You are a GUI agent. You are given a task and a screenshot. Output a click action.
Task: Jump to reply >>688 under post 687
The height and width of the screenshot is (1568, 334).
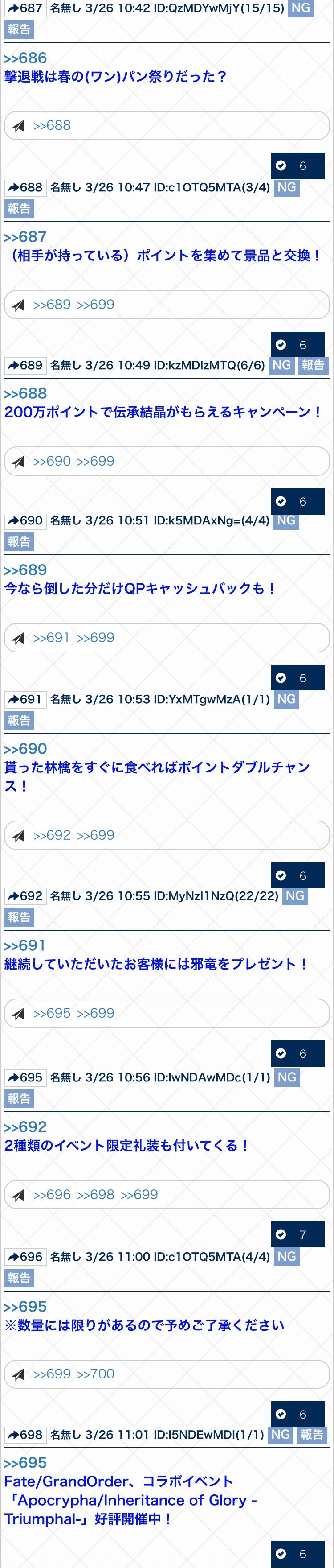click(x=52, y=125)
